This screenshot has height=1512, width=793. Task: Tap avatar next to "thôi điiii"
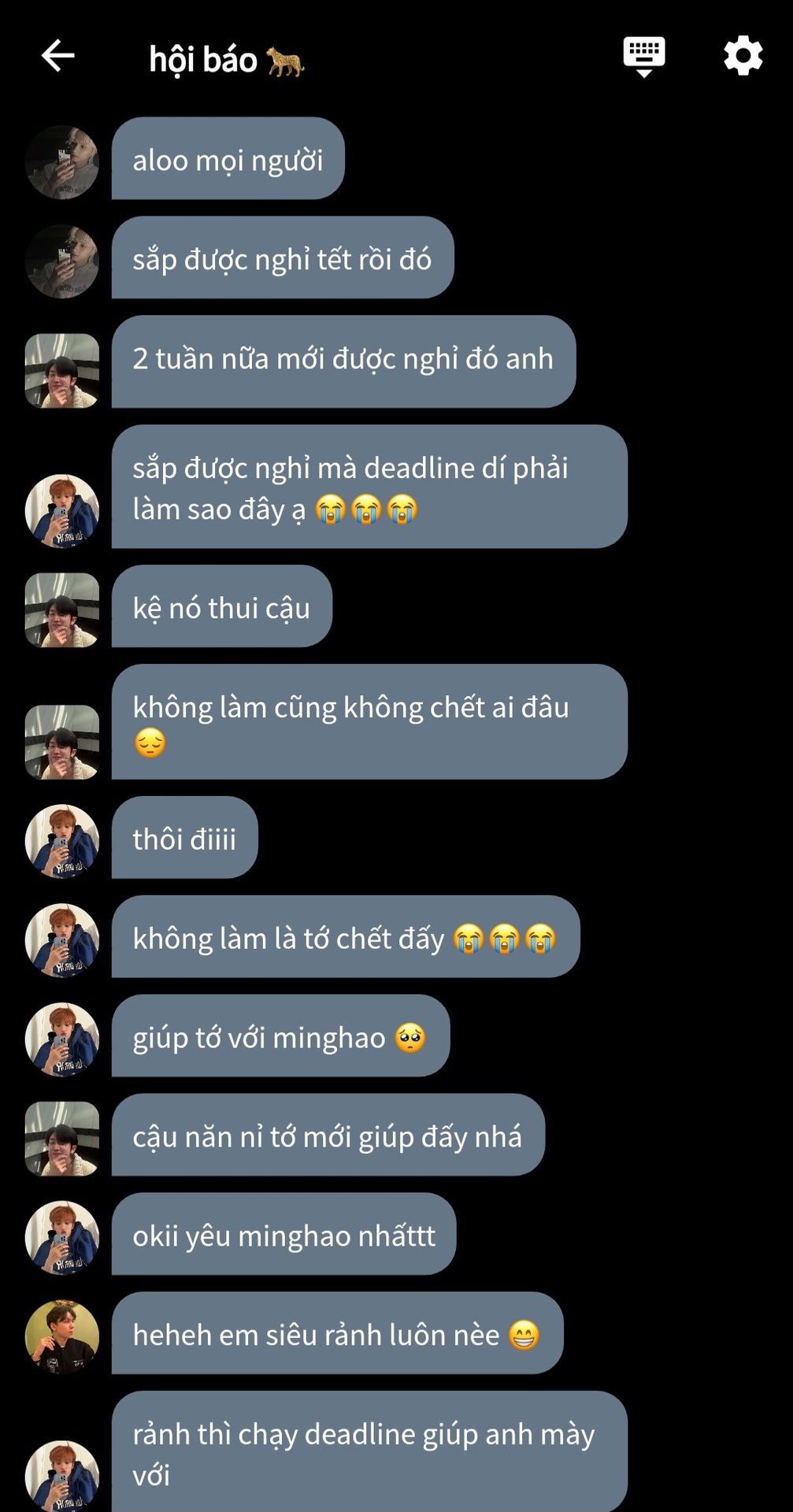point(62,841)
